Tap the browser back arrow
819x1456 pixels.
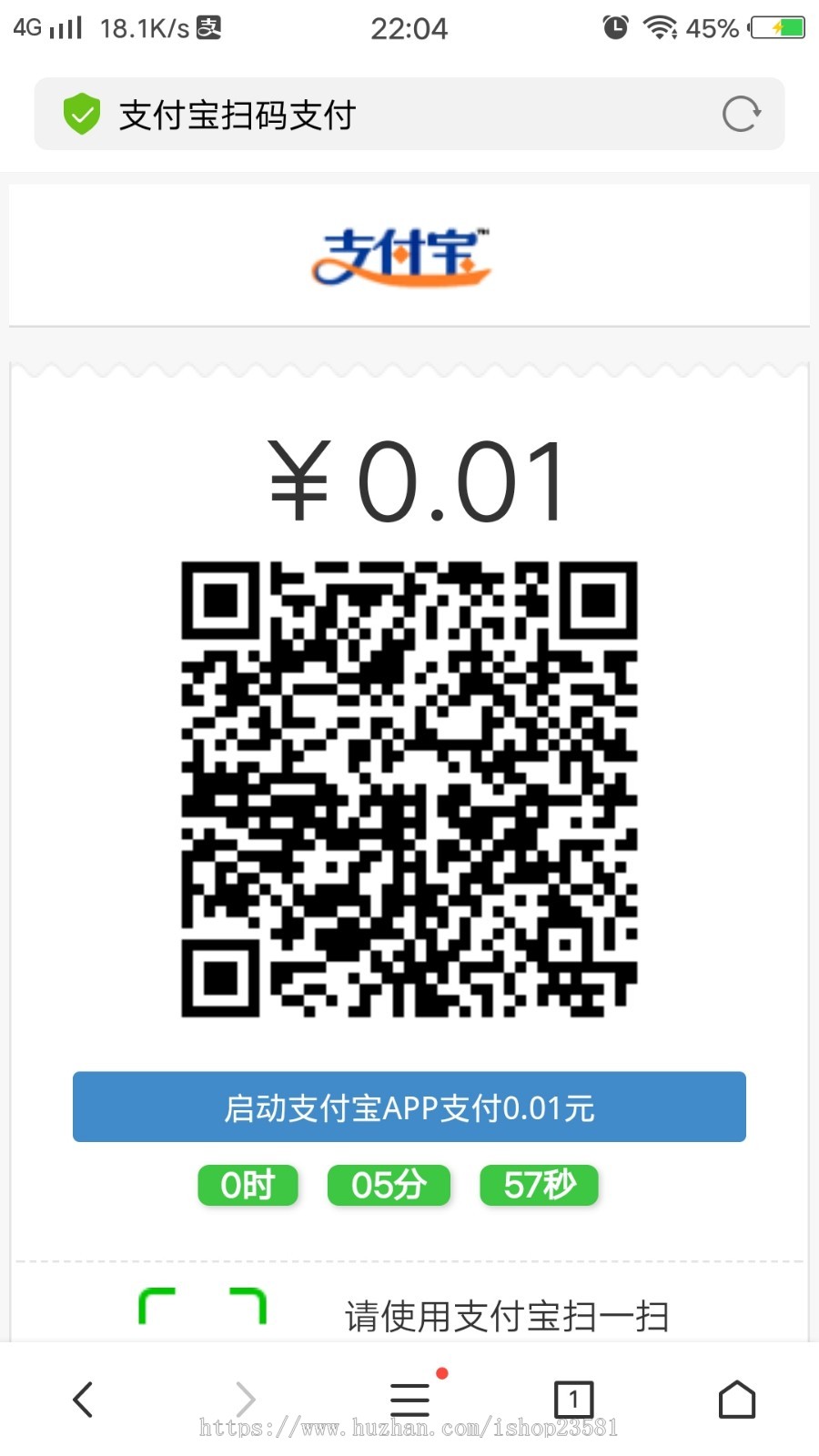pos(82,1400)
